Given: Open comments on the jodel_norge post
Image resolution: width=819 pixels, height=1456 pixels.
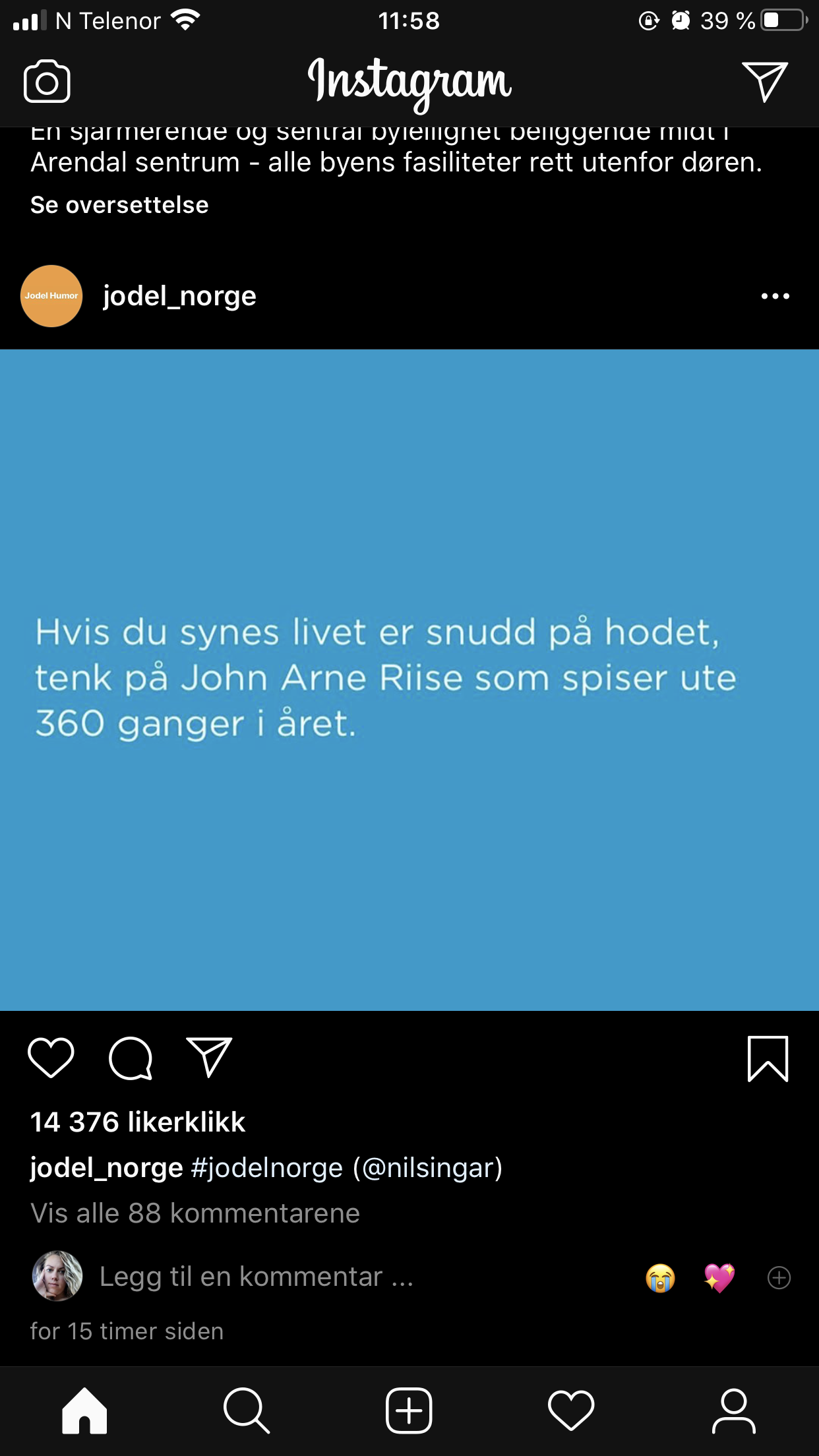Looking at the screenshot, I should 131,1058.
